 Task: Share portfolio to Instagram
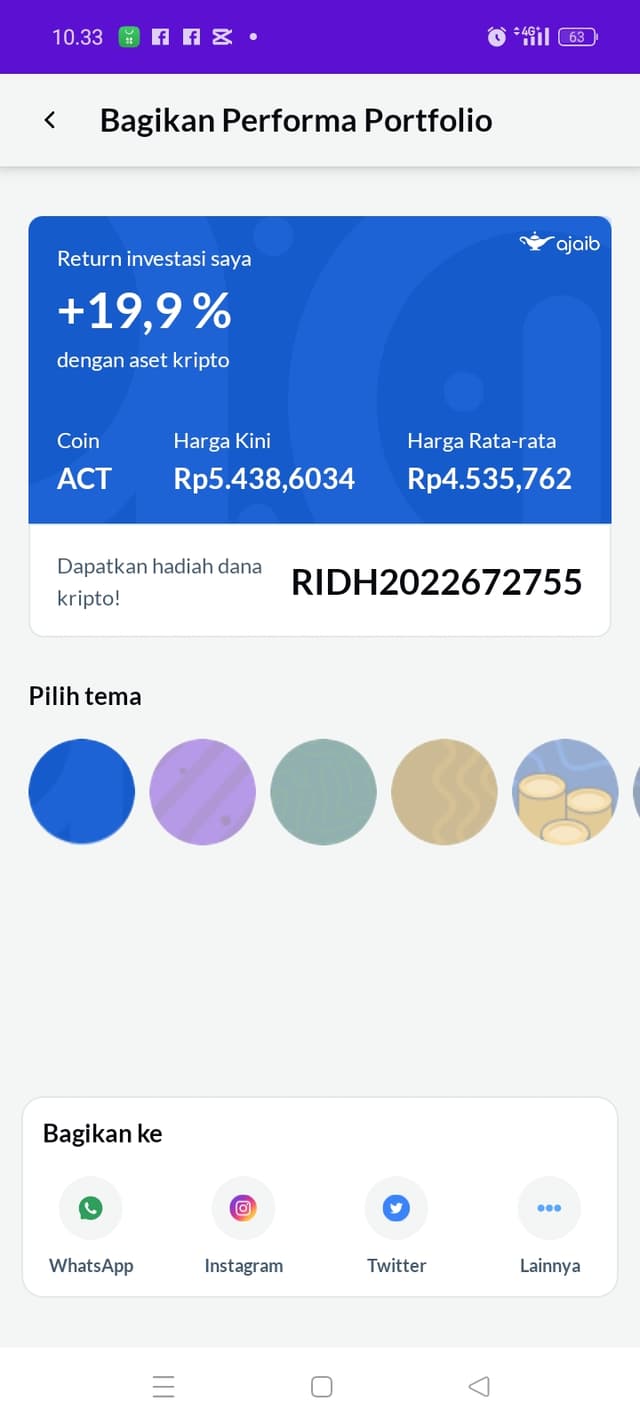coord(243,1208)
